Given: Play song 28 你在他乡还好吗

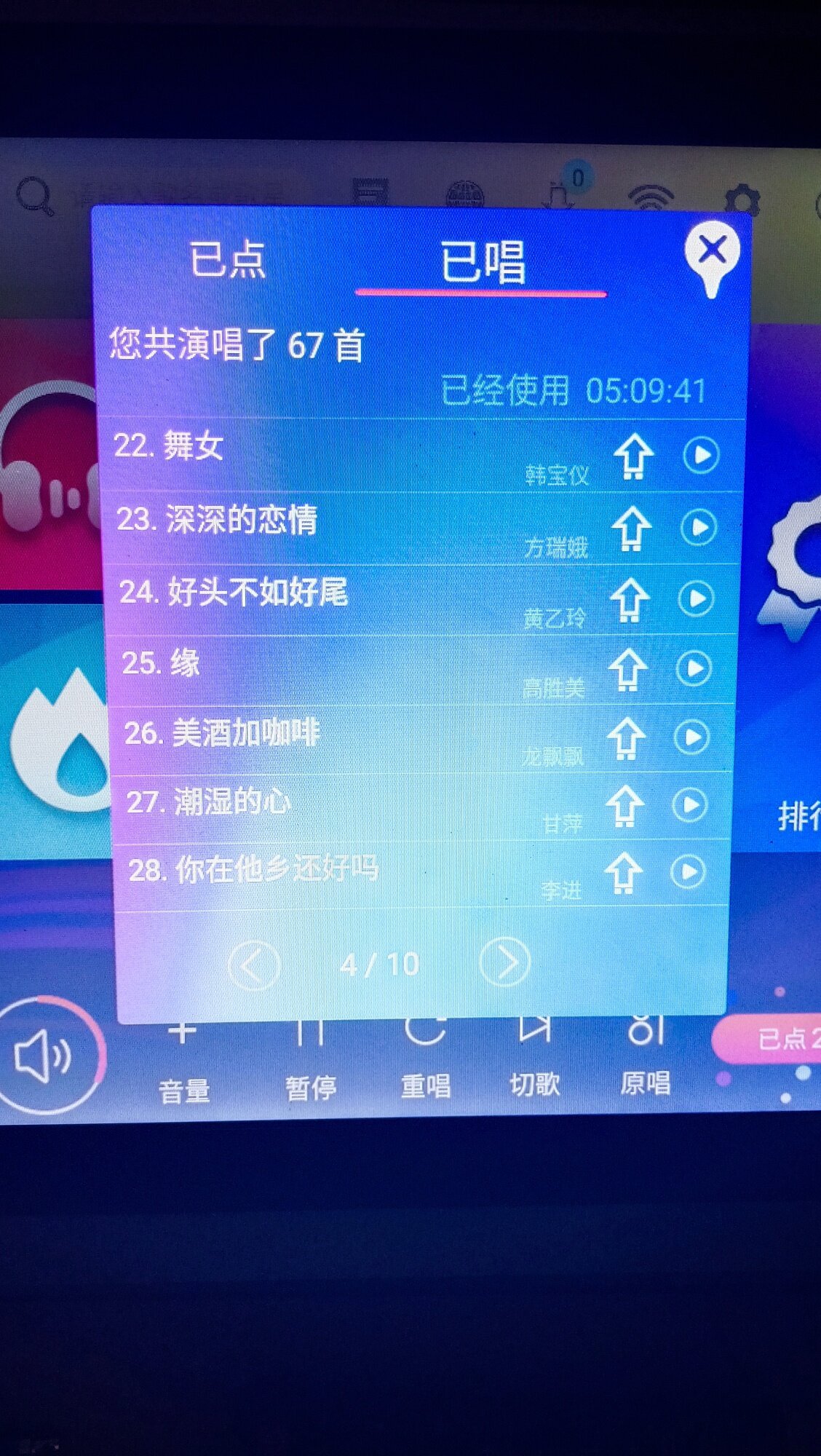Looking at the screenshot, I should [x=687, y=871].
